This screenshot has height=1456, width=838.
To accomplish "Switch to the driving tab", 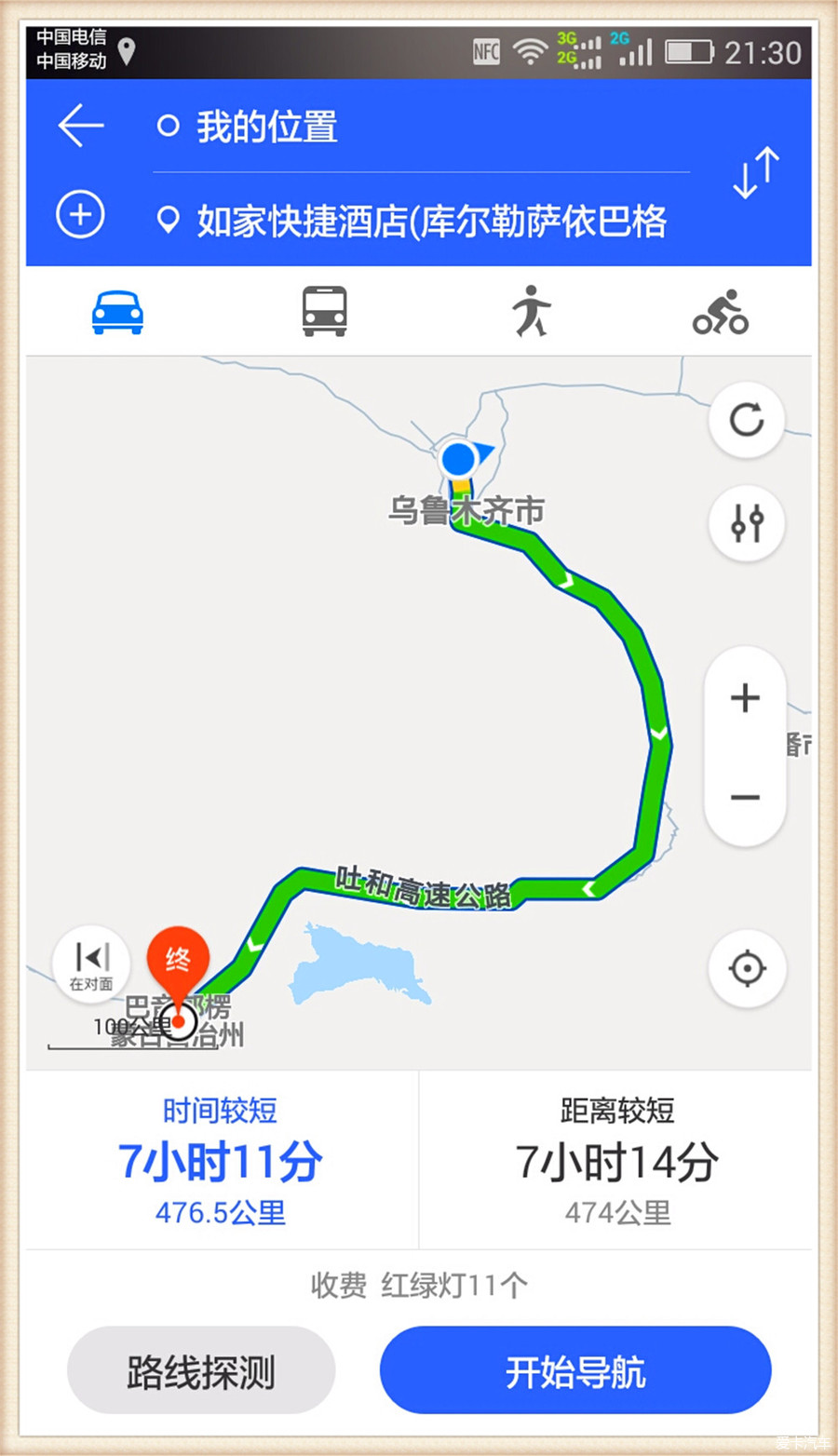I will pyautogui.click(x=117, y=311).
